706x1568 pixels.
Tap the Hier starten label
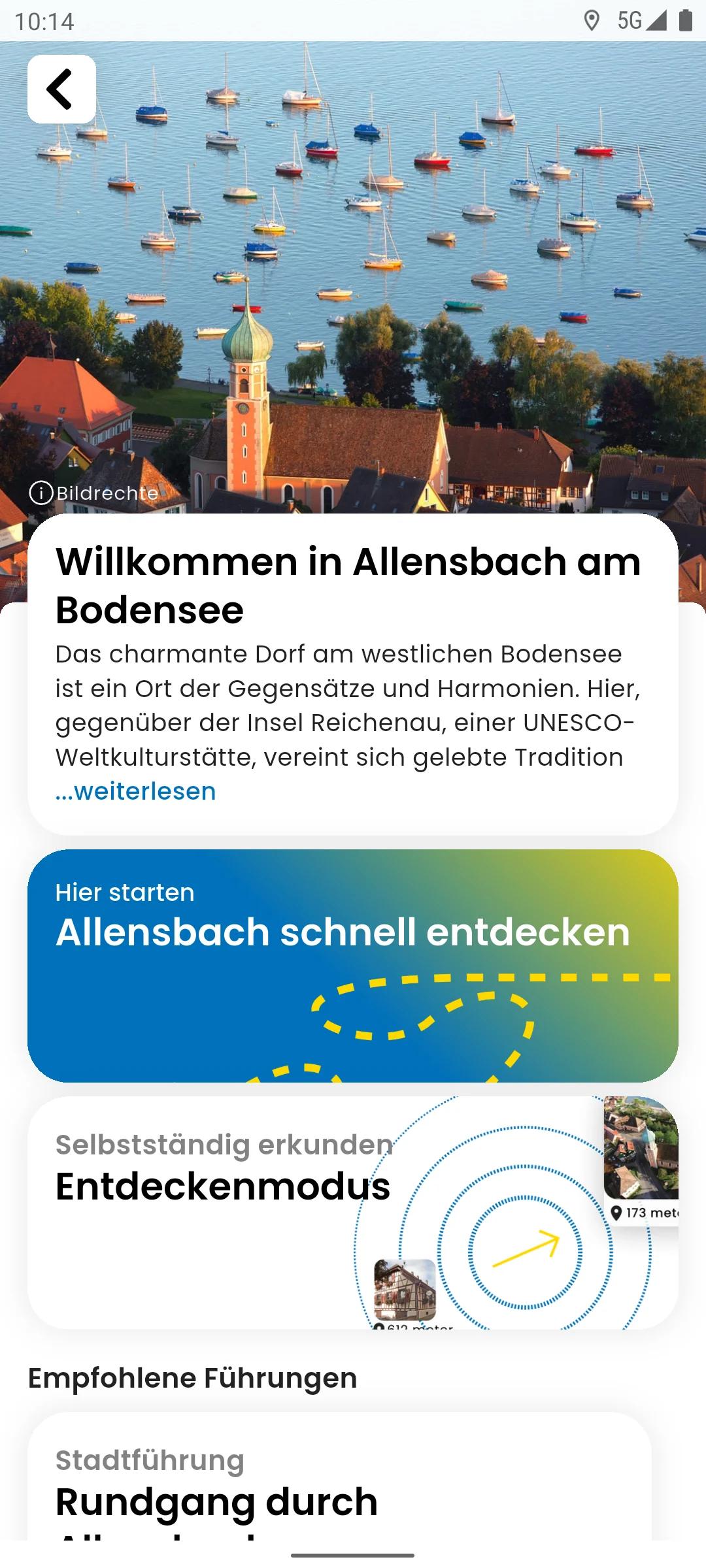pyautogui.click(x=124, y=891)
